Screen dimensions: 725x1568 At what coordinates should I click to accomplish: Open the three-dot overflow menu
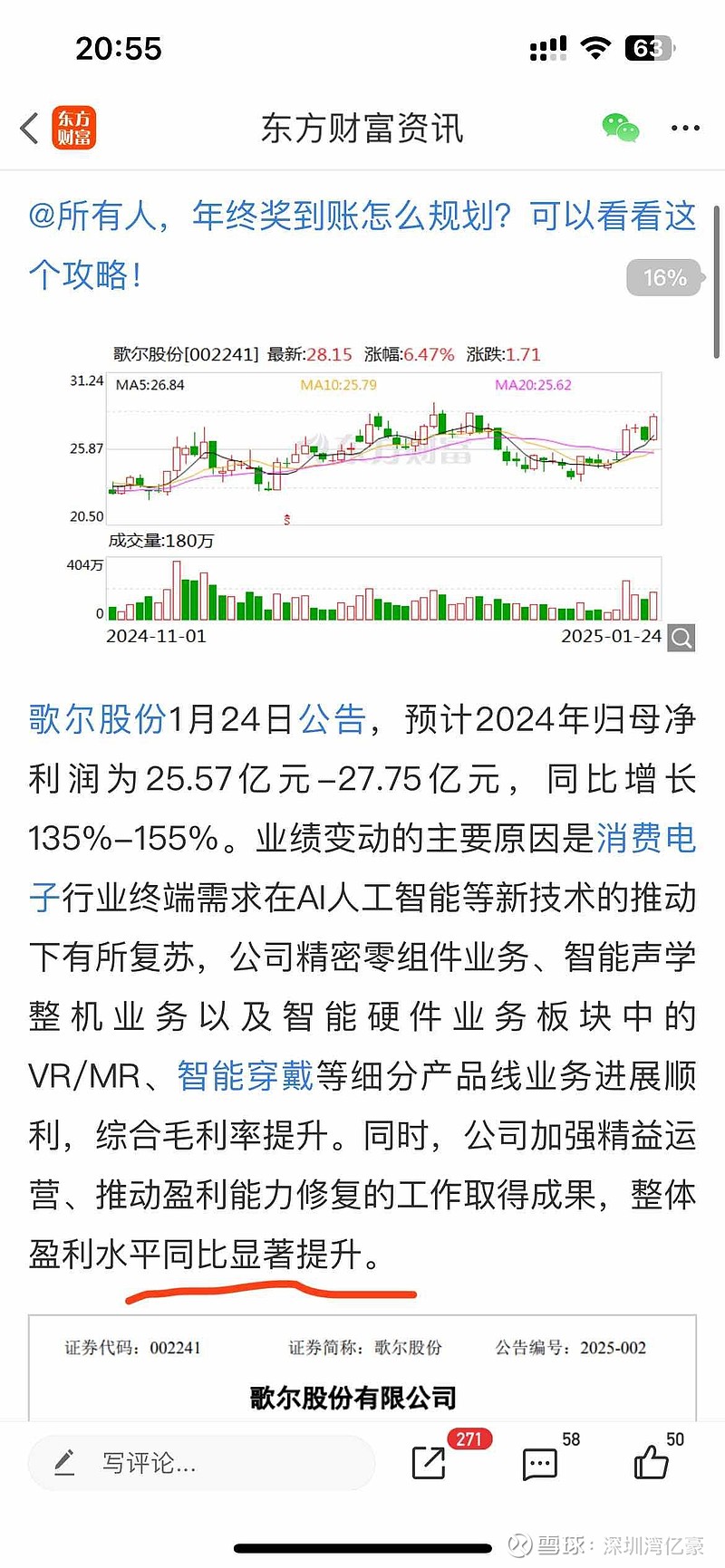(x=685, y=129)
